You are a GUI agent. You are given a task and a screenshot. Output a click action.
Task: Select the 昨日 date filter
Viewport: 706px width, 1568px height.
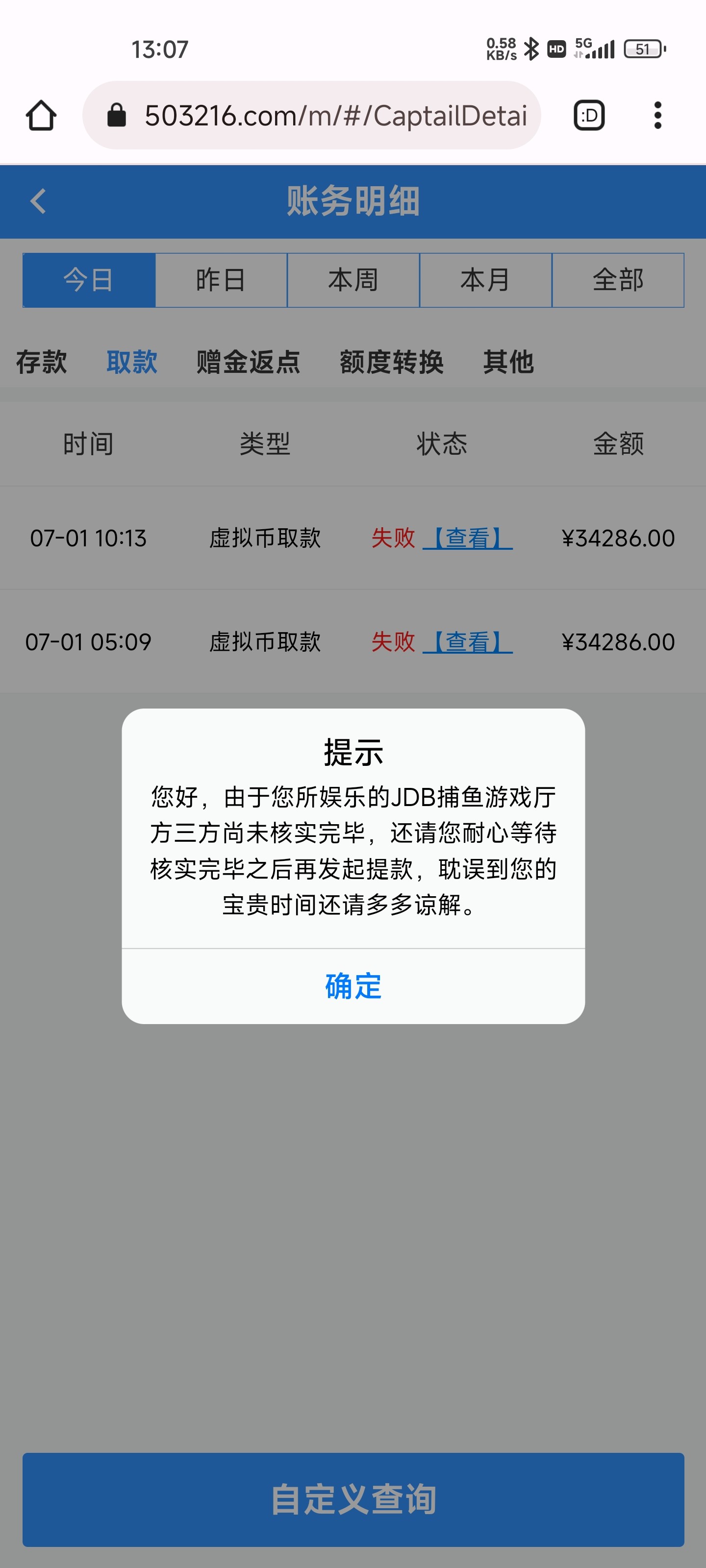pos(221,279)
